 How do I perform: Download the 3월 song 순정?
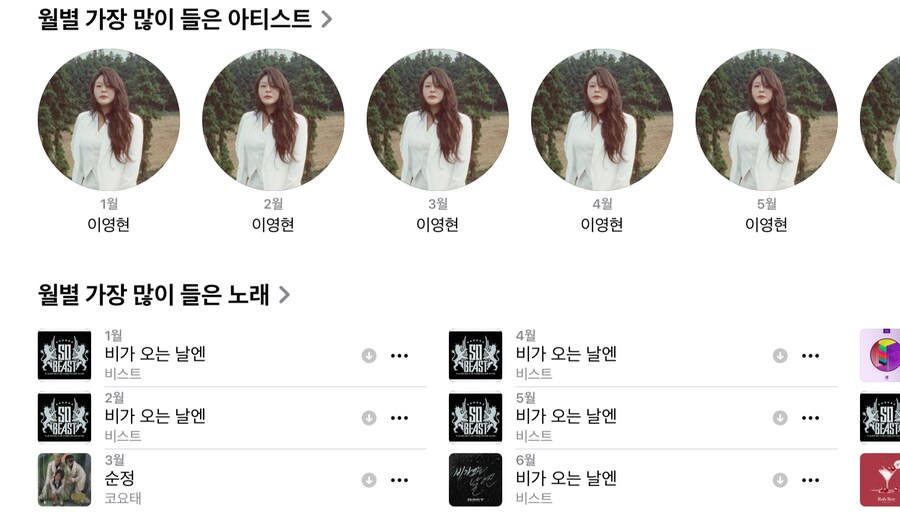369,480
